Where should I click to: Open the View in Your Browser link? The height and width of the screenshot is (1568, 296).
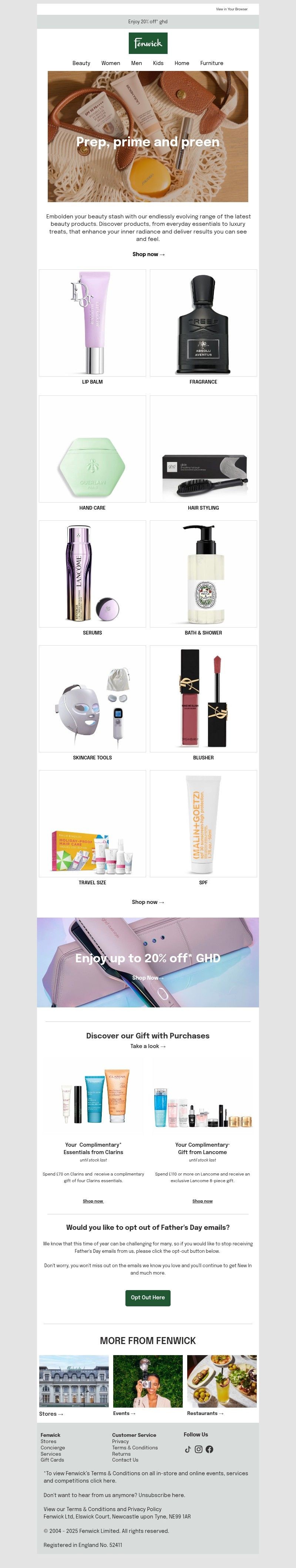click(232, 9)
